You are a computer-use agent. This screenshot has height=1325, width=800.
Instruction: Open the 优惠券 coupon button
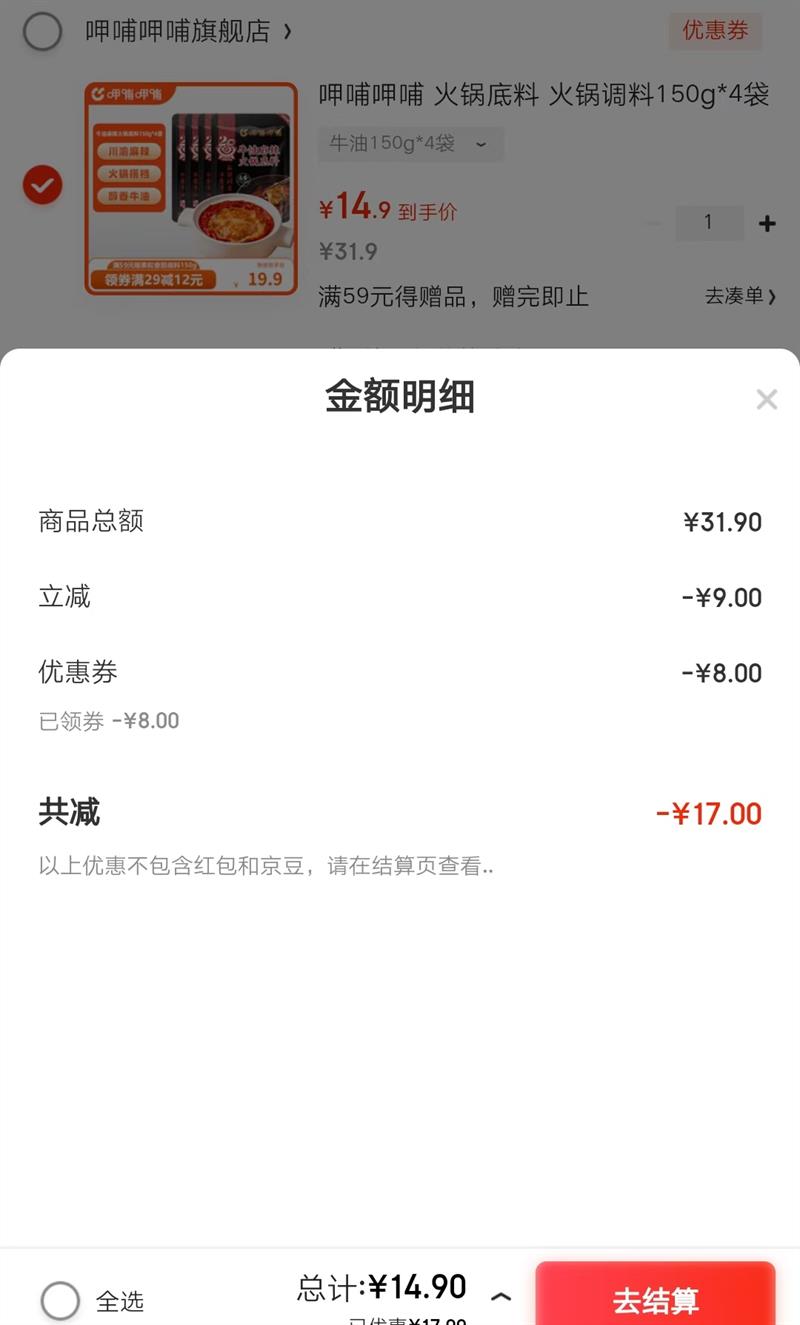(x=715, y=31)
